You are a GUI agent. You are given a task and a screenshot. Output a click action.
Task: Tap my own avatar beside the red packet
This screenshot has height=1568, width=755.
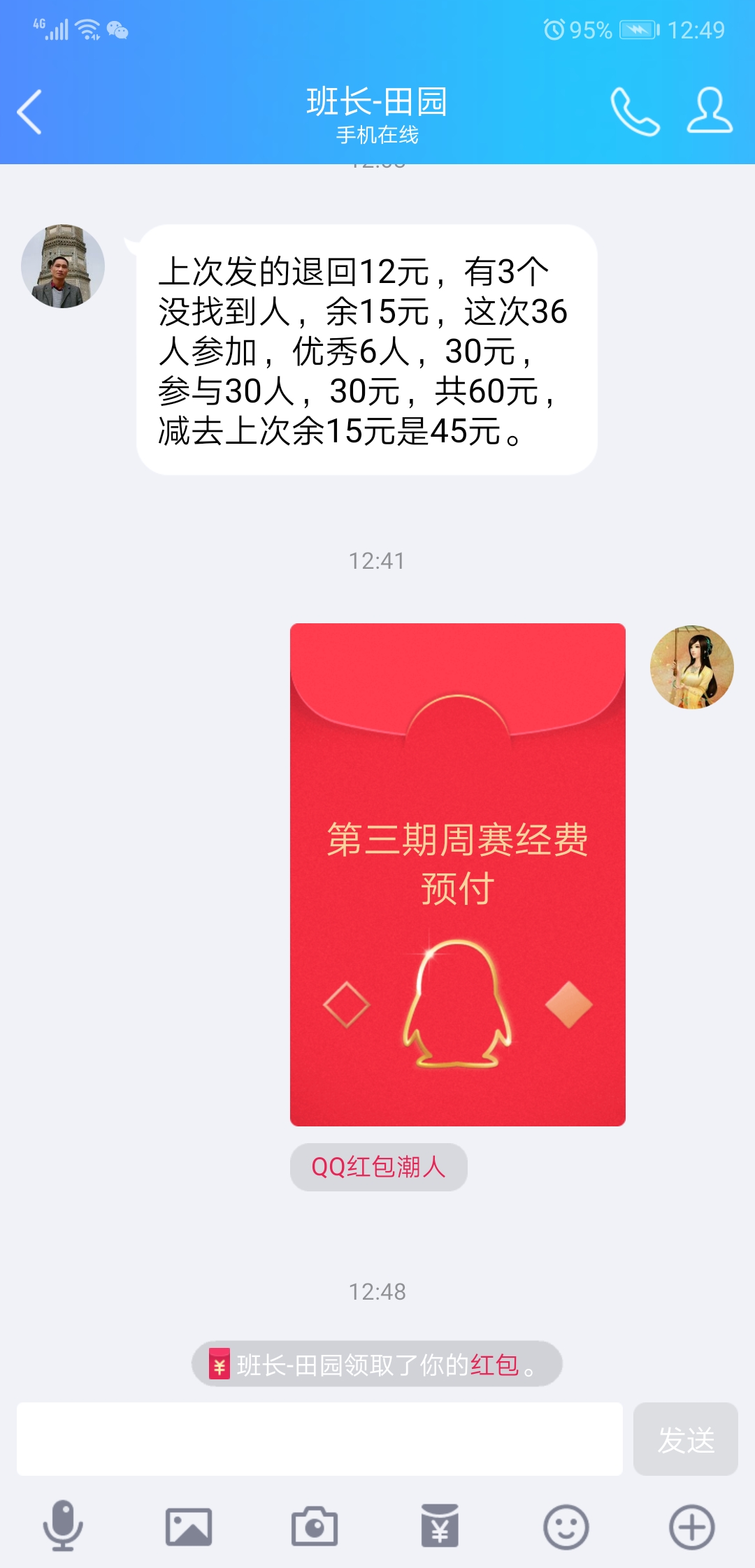[x=691, y=667]
